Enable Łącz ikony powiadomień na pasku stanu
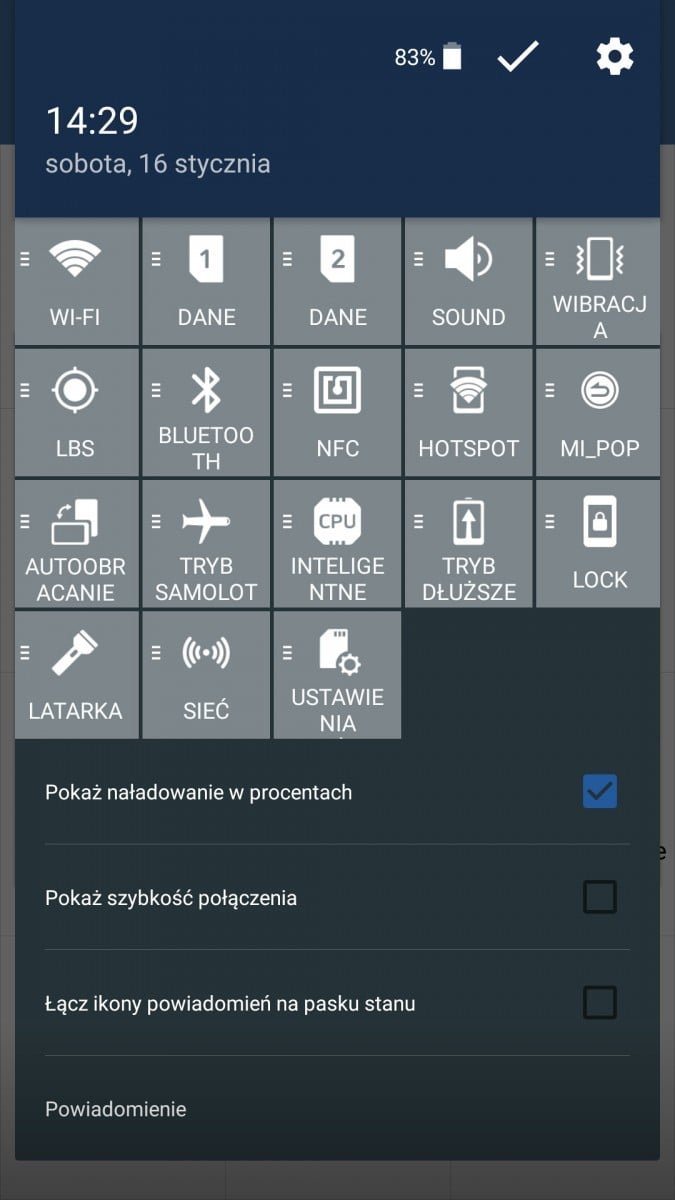 [x=600, y=1003]
